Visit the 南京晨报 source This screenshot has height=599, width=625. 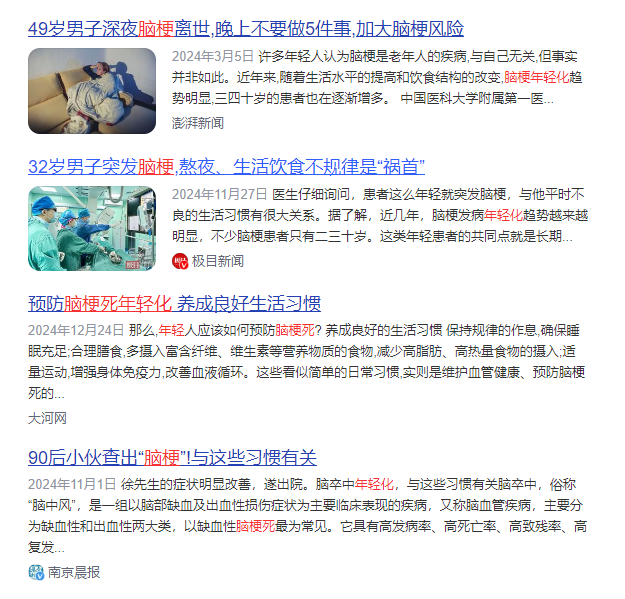pyautogui.click(x=74, y=572)
